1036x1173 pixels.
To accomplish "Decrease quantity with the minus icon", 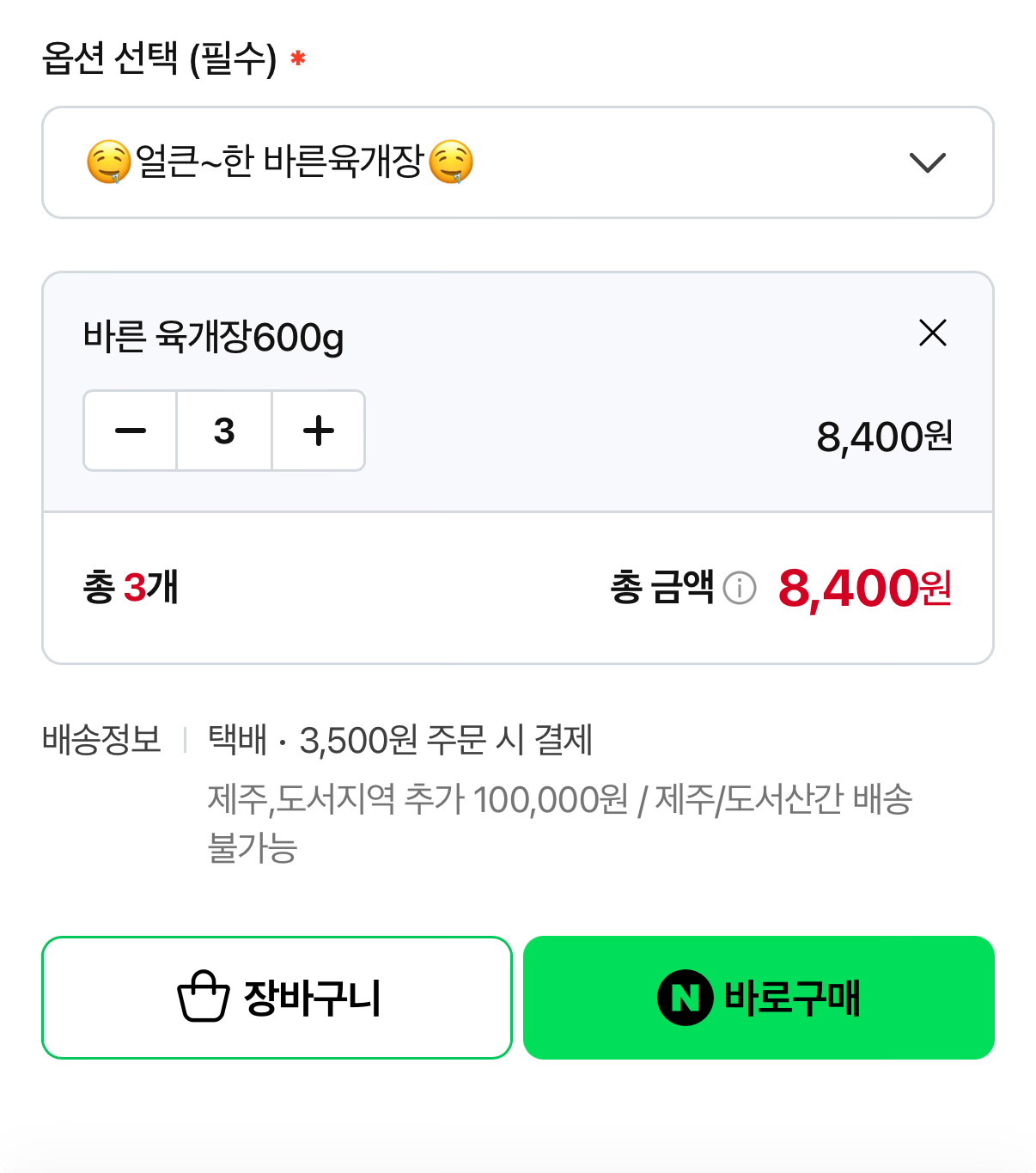I will coord(129,431).
